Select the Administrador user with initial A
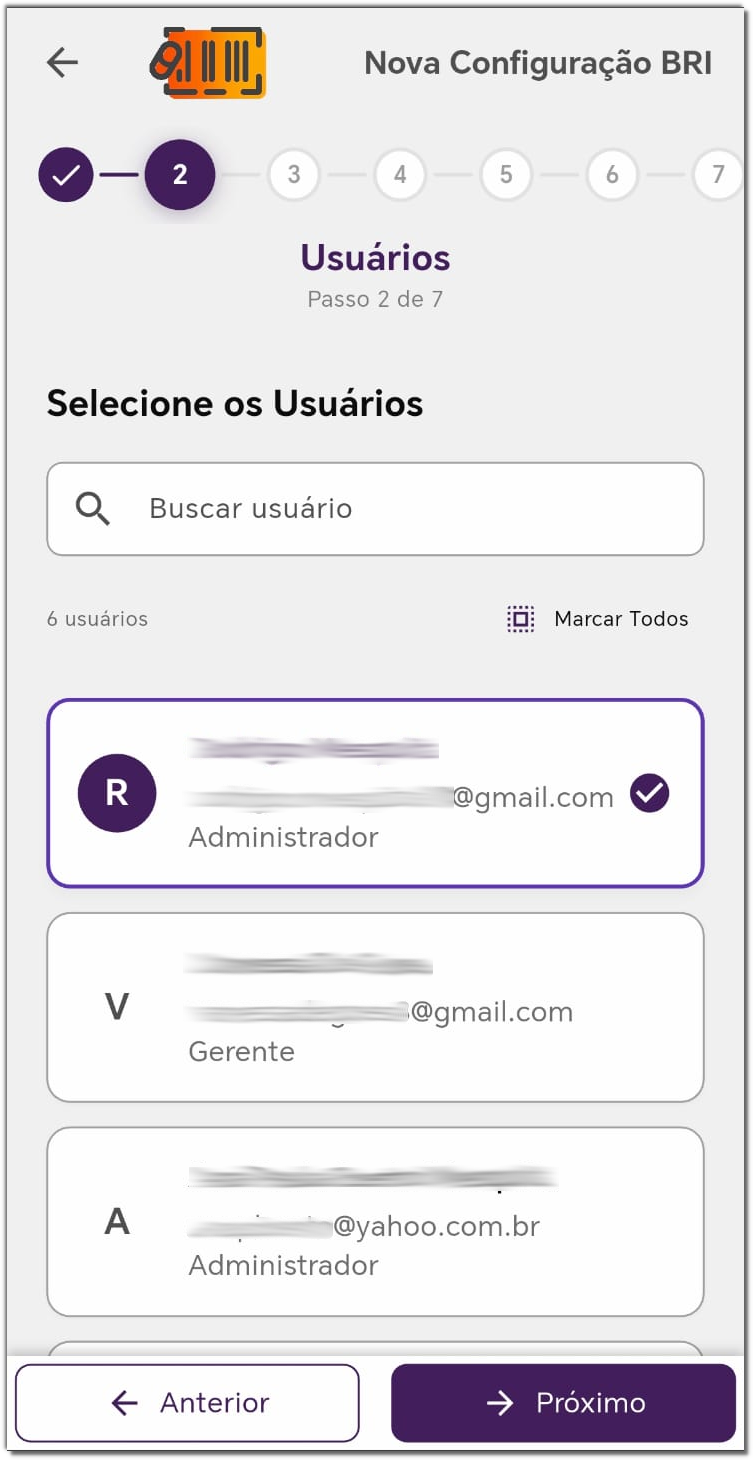 [375, 1221]
